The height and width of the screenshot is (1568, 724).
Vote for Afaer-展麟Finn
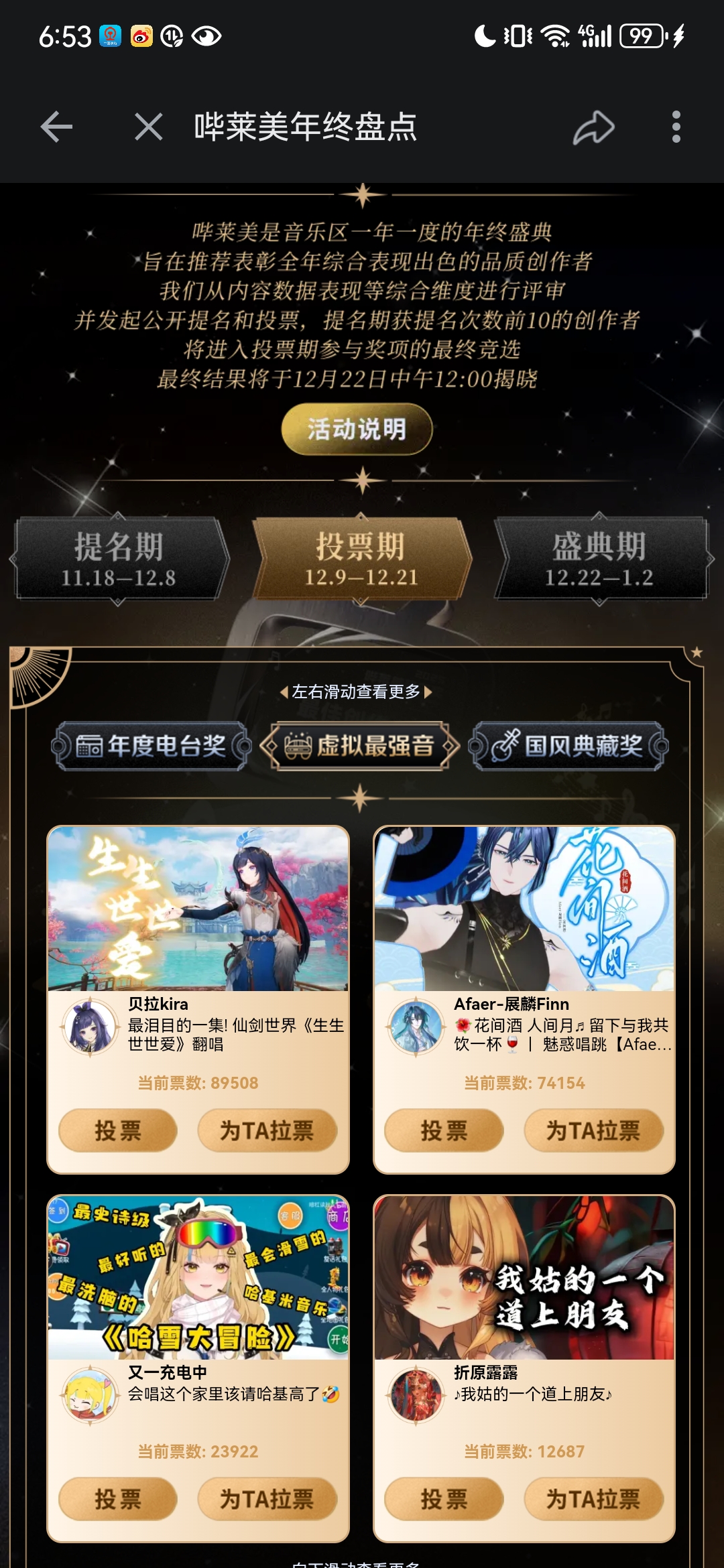pos(444,1131)
